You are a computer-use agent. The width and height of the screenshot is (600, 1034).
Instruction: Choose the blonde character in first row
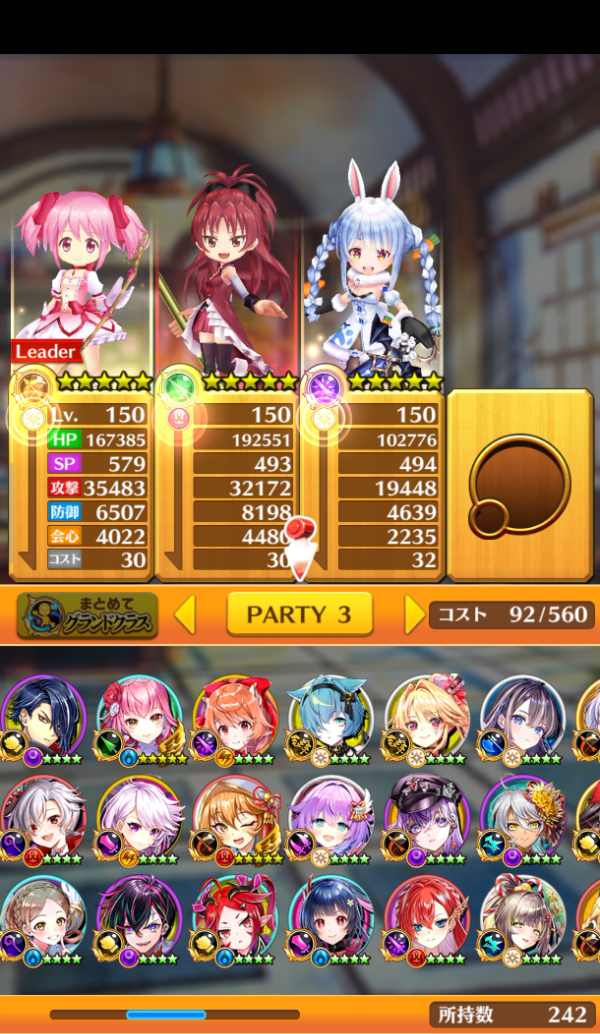click(x=427, y=720)
